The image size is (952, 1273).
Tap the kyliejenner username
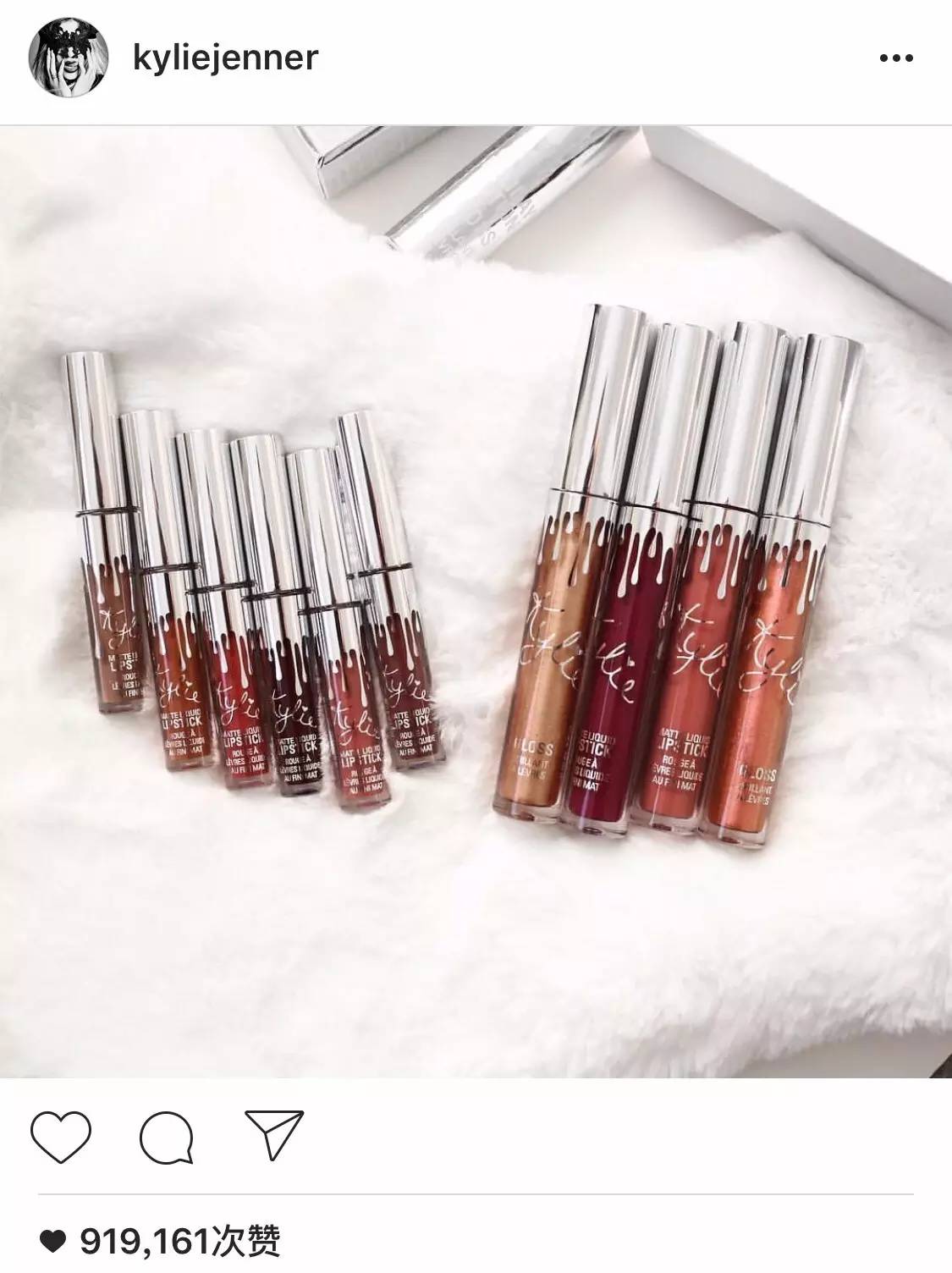[x=225, y=59]
